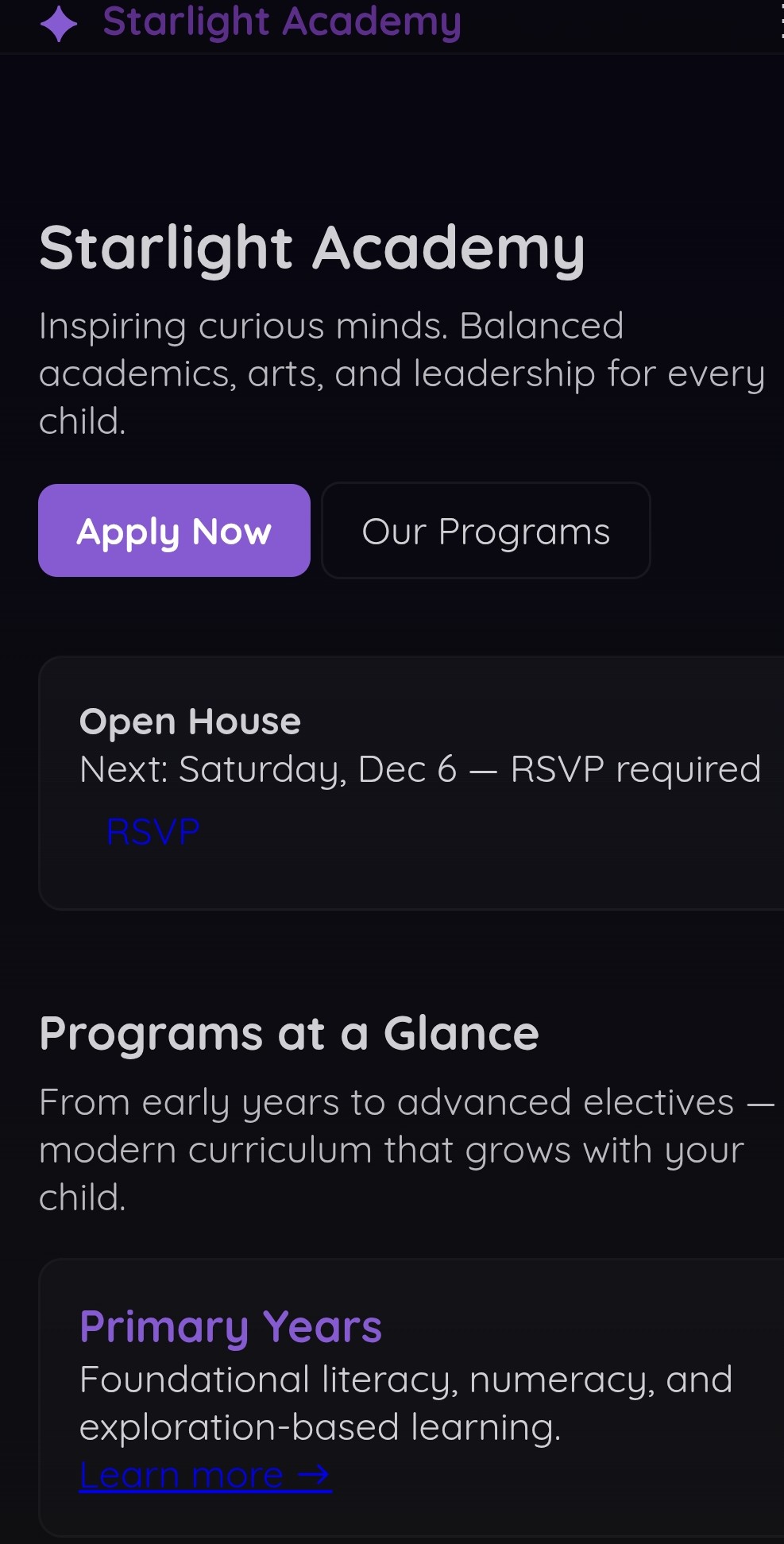Click the Starlight Academy hero title
This screenshot has height=1544, width=784.
tap(314, 249)
